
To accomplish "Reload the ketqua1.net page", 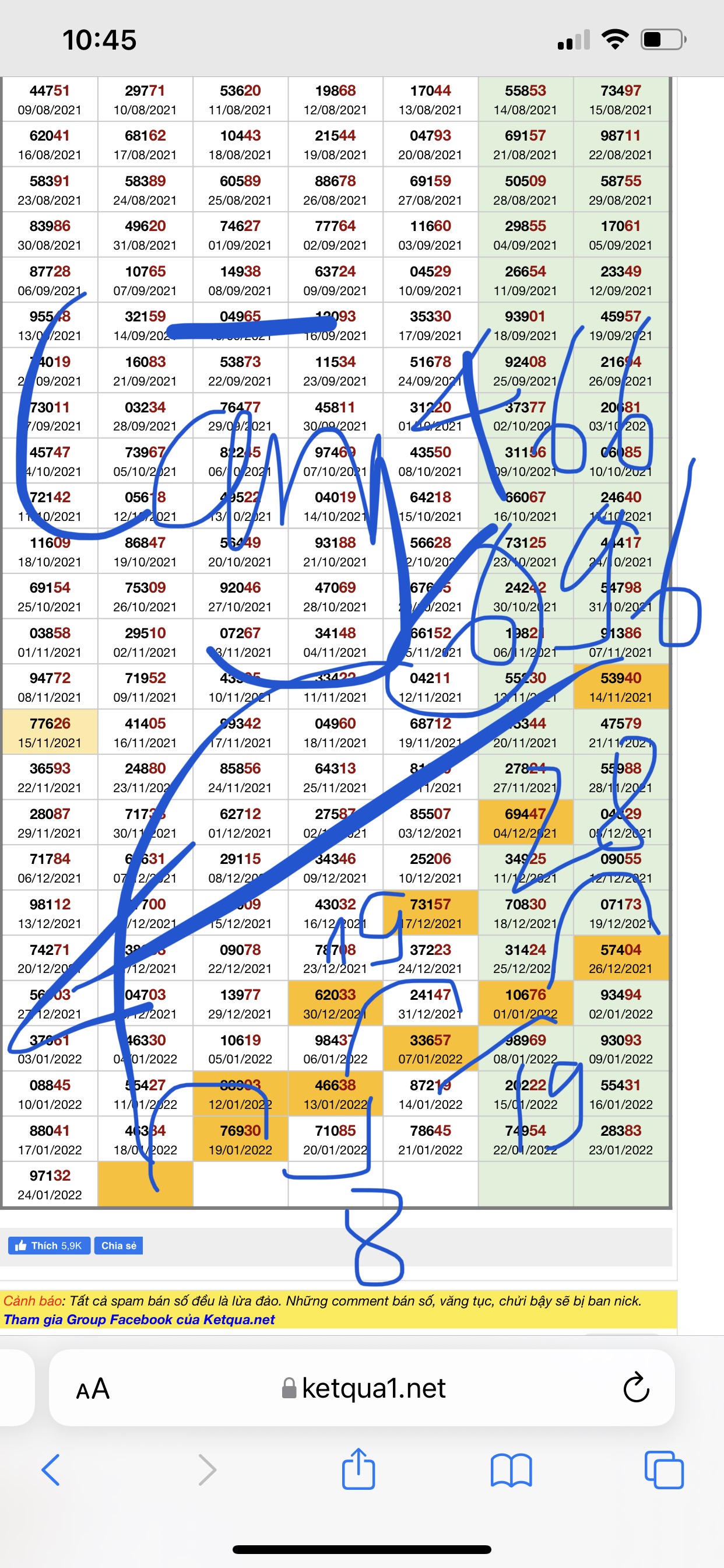I will [637, 1387].
